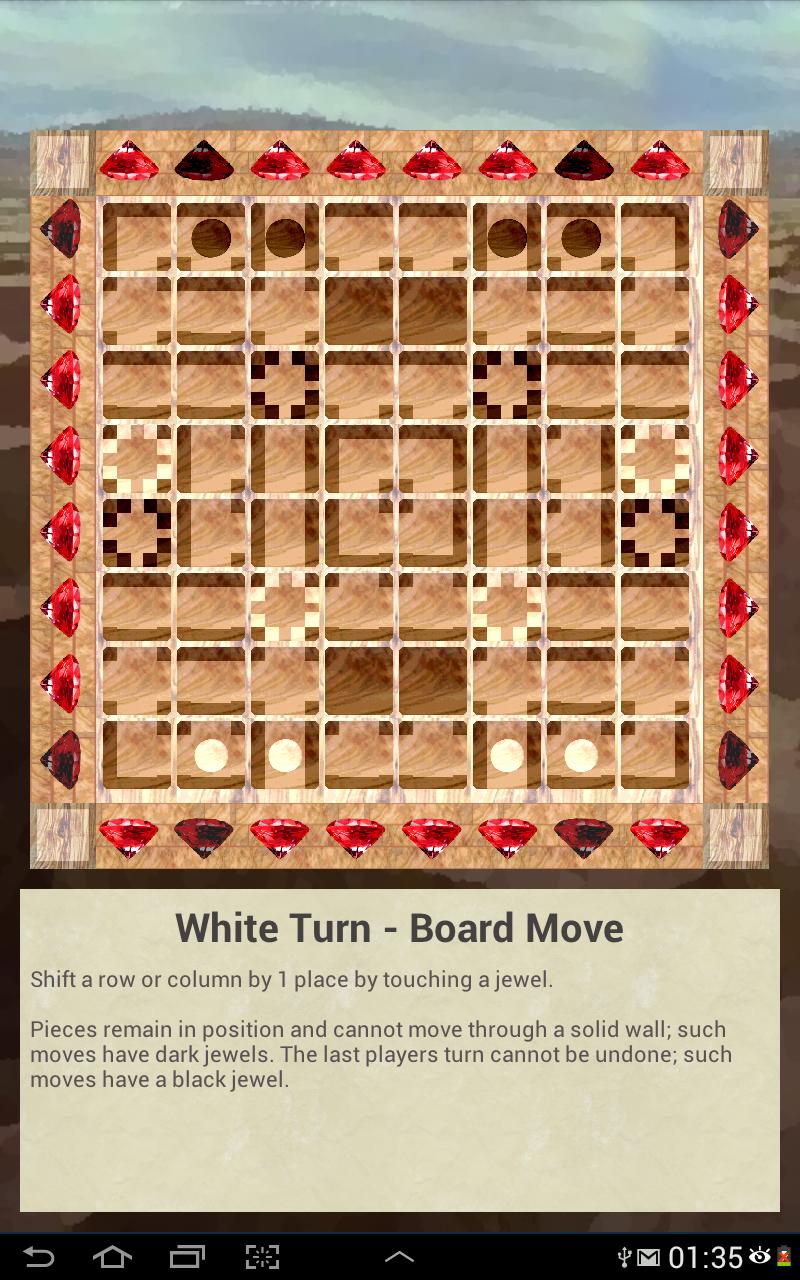Go back with the system back button

tap(38, 1257)
